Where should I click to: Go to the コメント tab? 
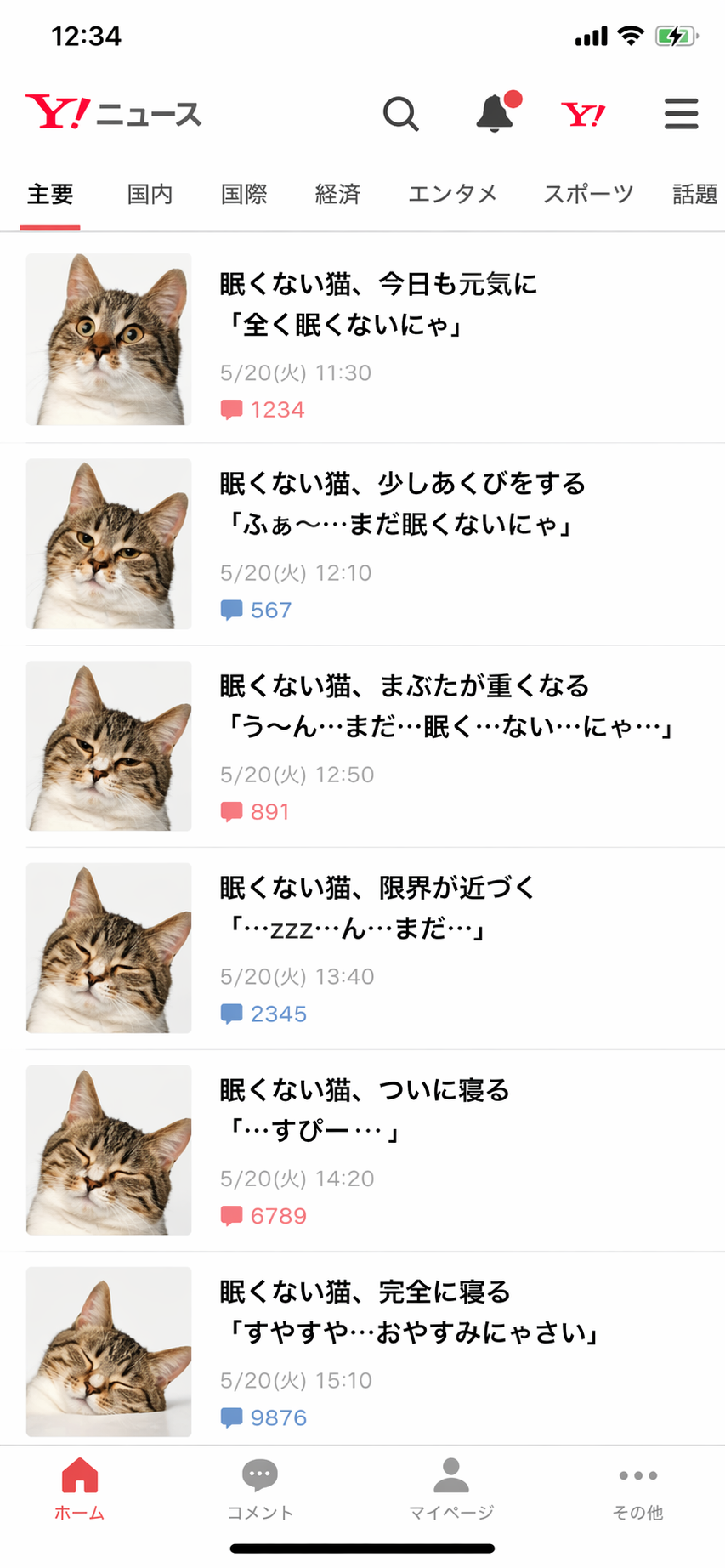260,1490
